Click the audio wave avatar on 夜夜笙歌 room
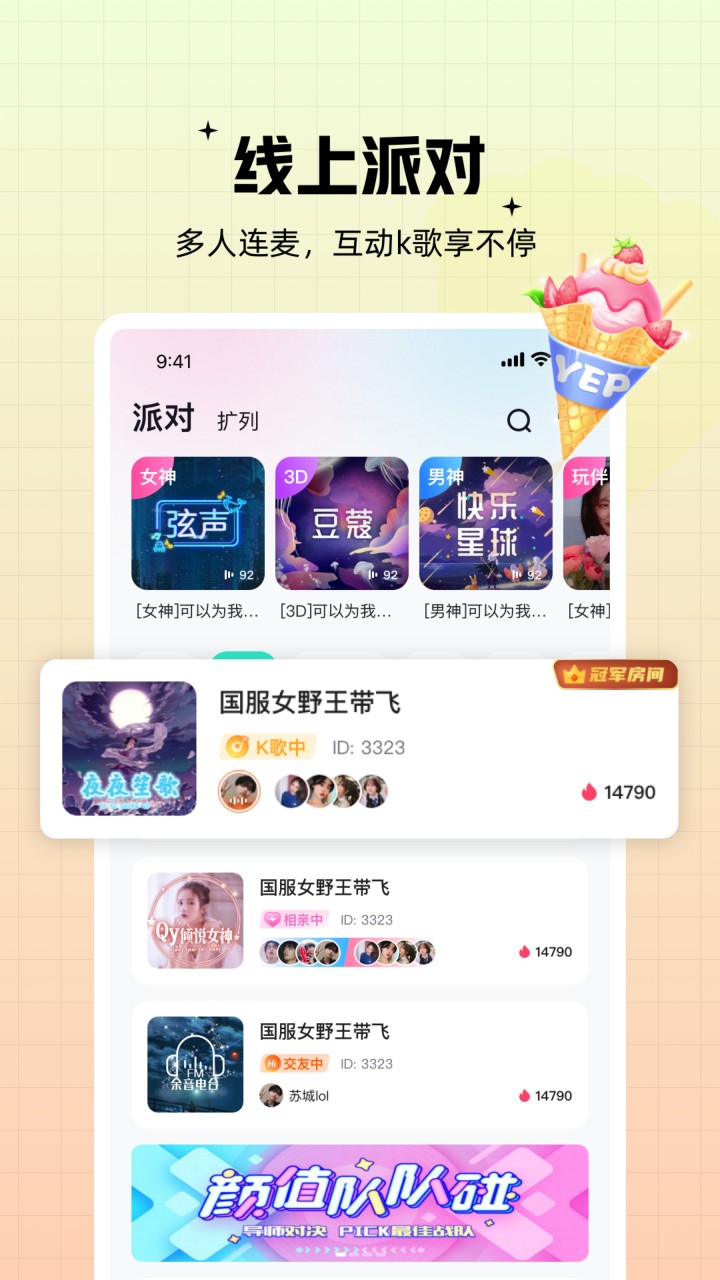This screenshot has height=1280, width=720. [239, 791]
